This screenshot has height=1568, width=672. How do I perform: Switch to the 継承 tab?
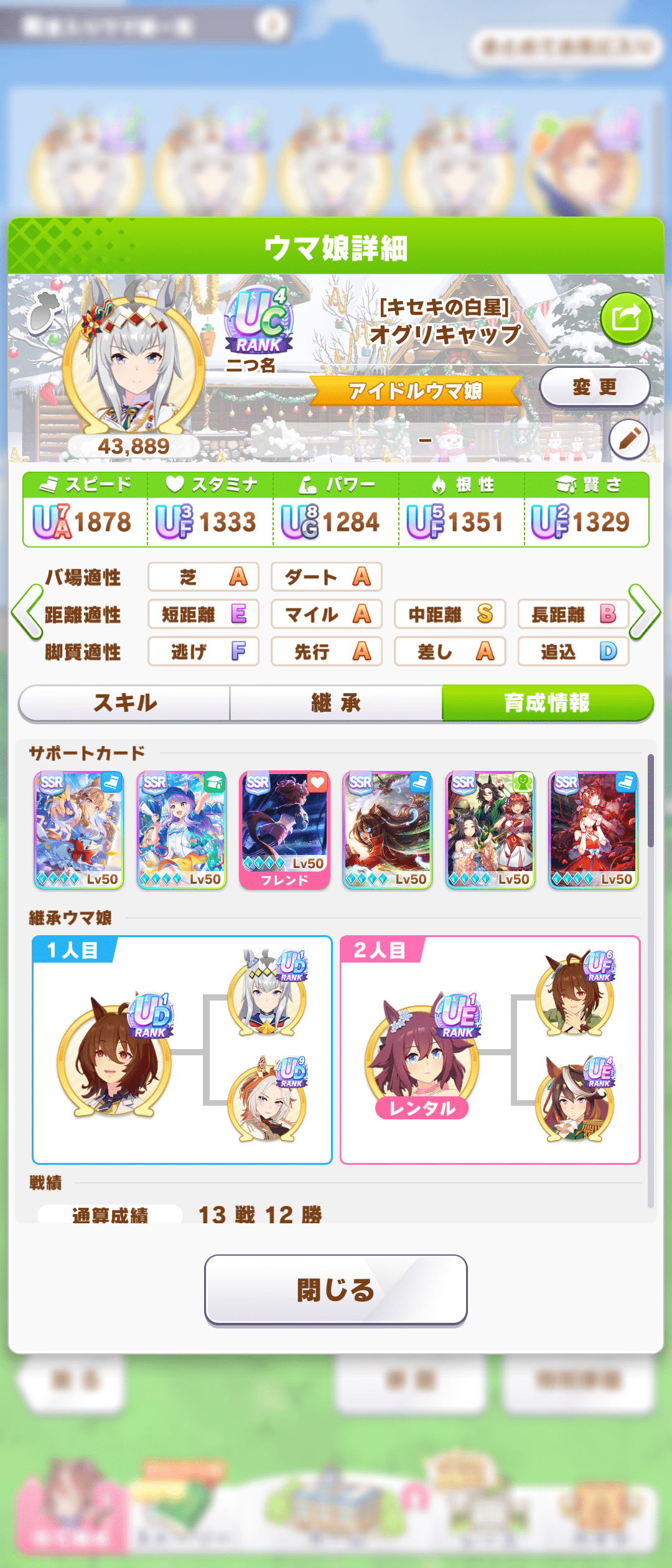(x=336, y=703)
